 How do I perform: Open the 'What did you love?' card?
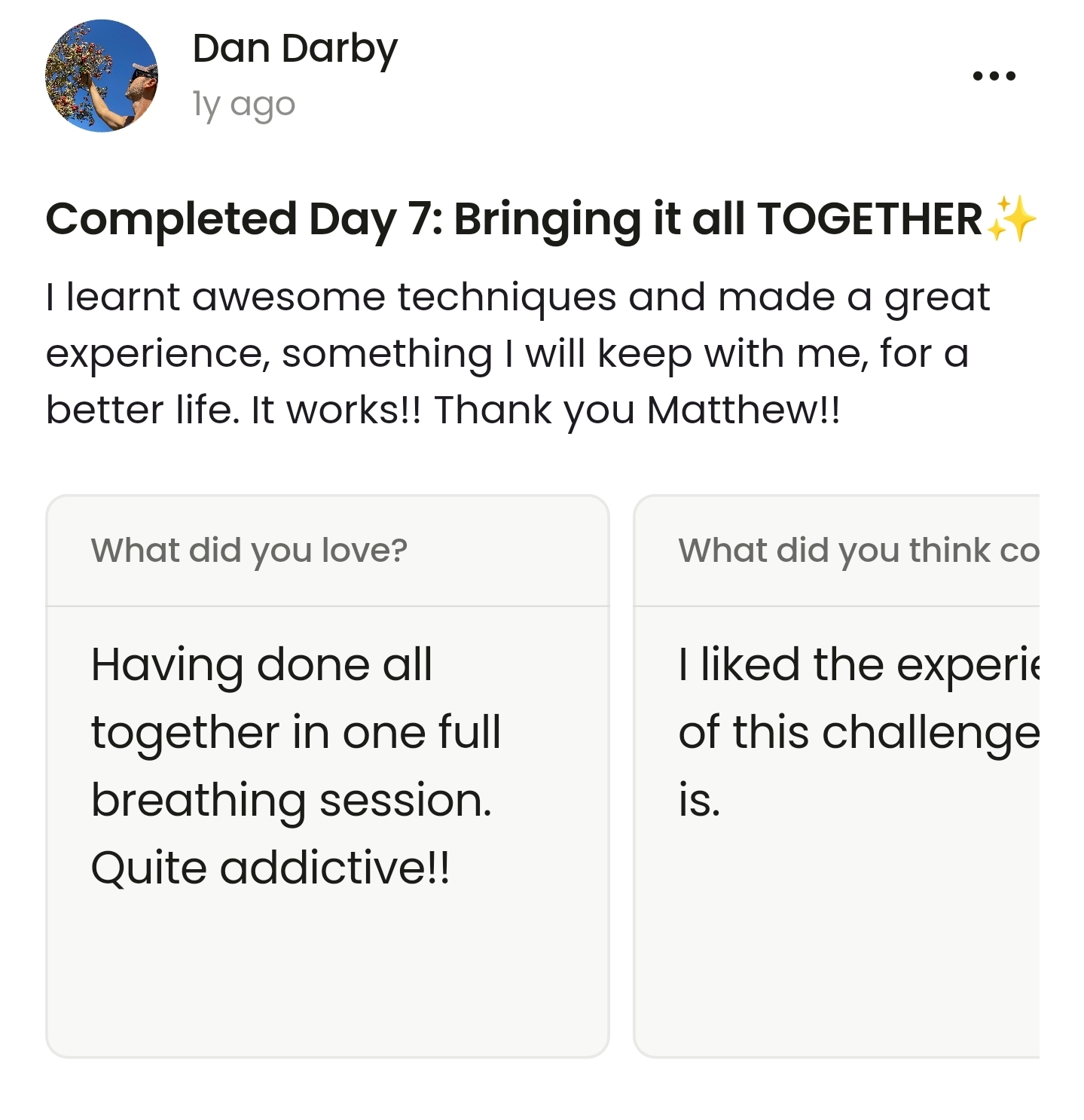tap(328, 776)
